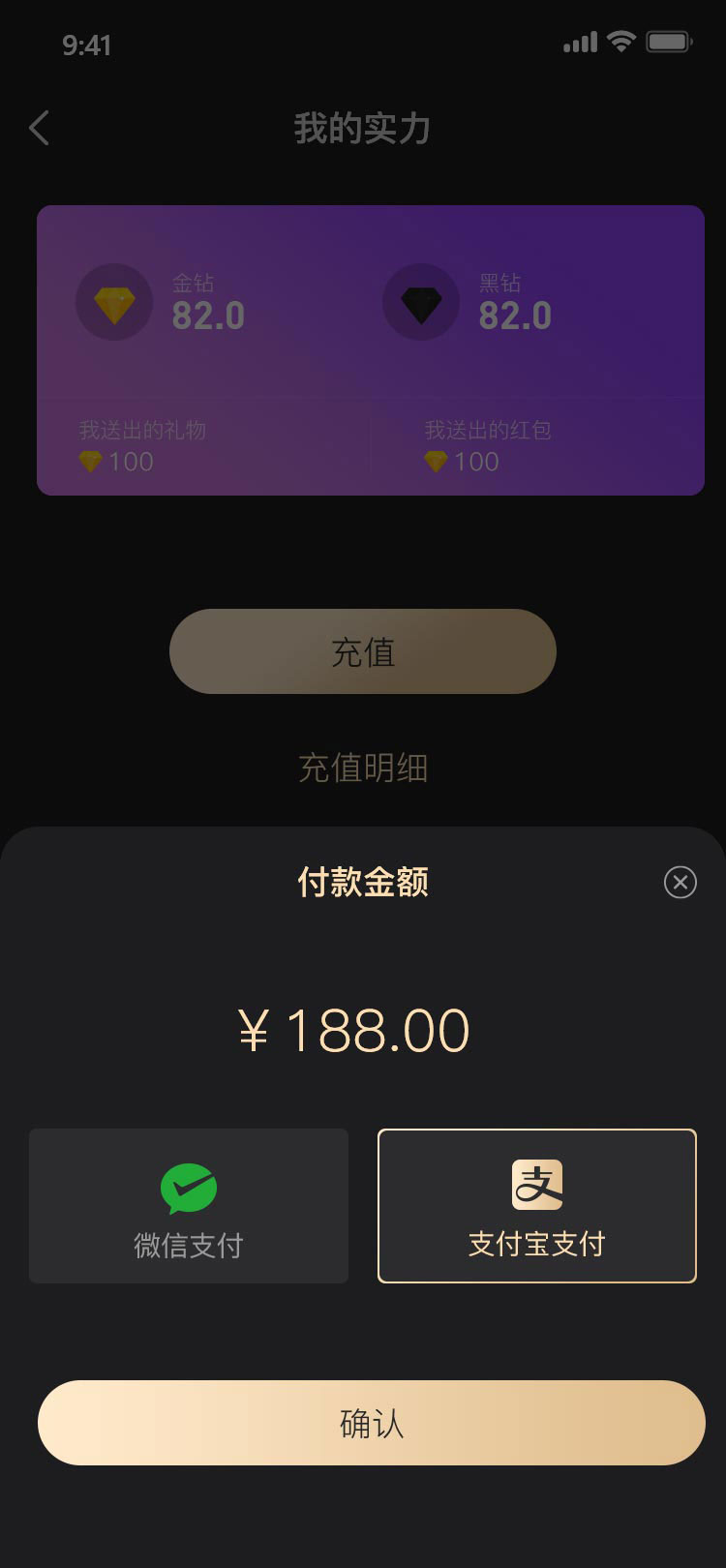This screenshot has width=726, height=1568.
Task: Close the 付款金额 payment sheet
Action: [681, 882]
